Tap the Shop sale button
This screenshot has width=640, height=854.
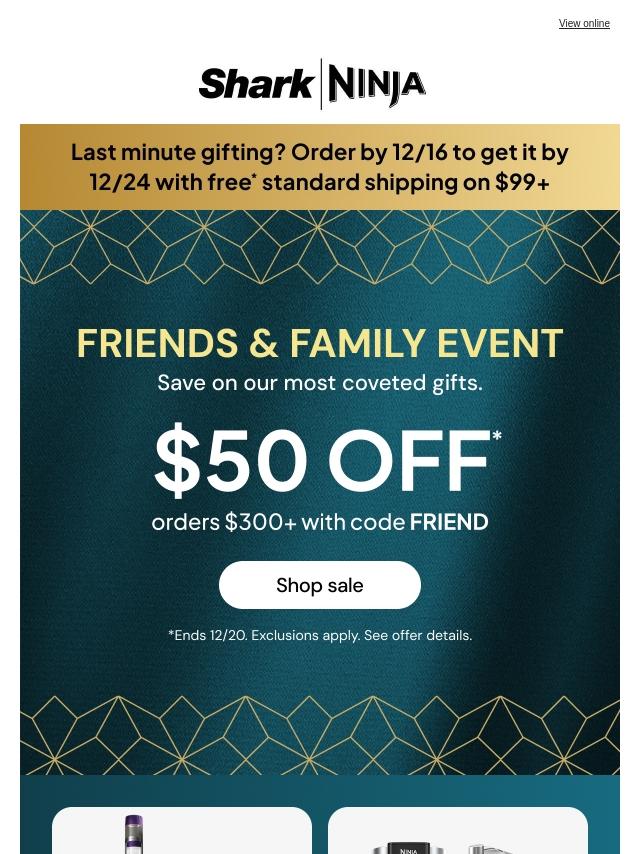pos(319,585)
